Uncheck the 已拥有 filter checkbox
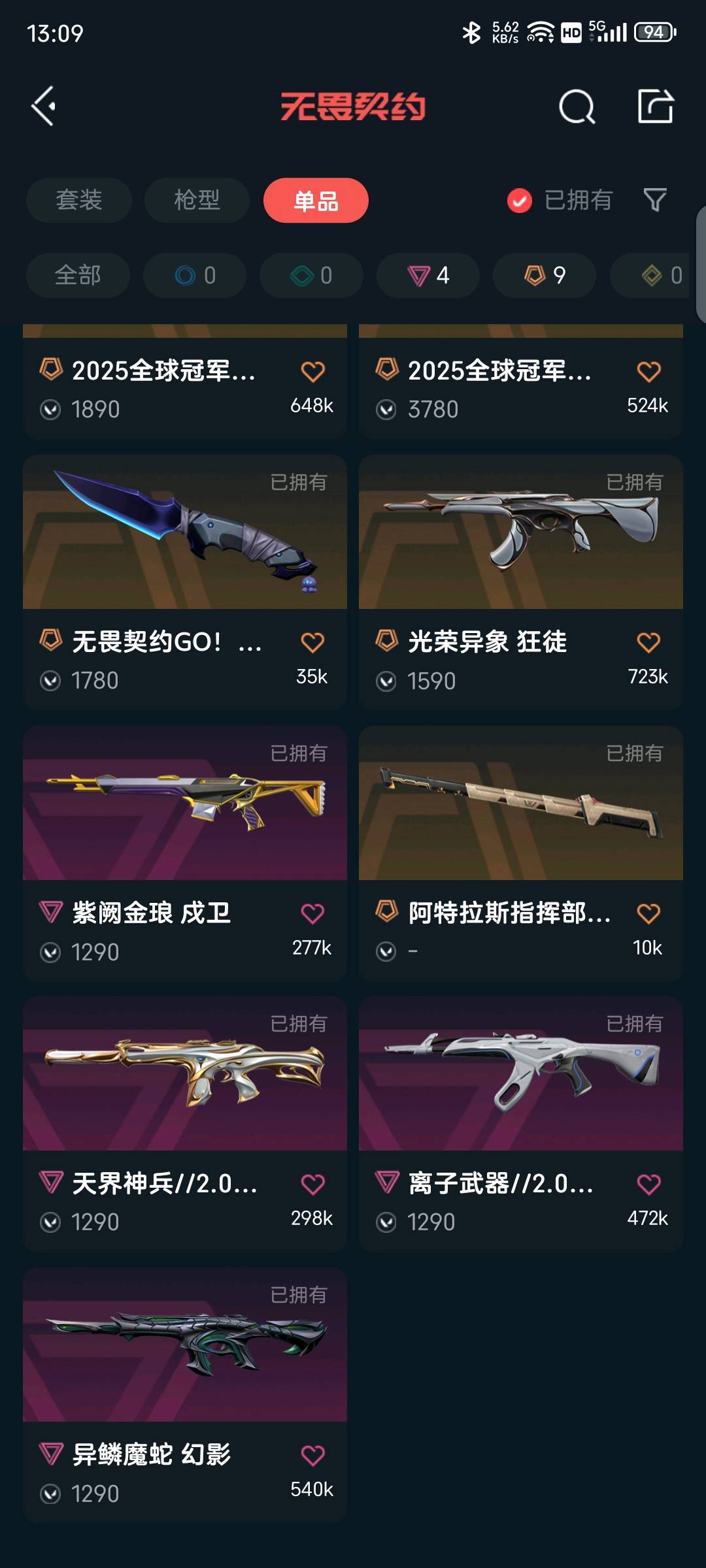 tap(520, 201)
